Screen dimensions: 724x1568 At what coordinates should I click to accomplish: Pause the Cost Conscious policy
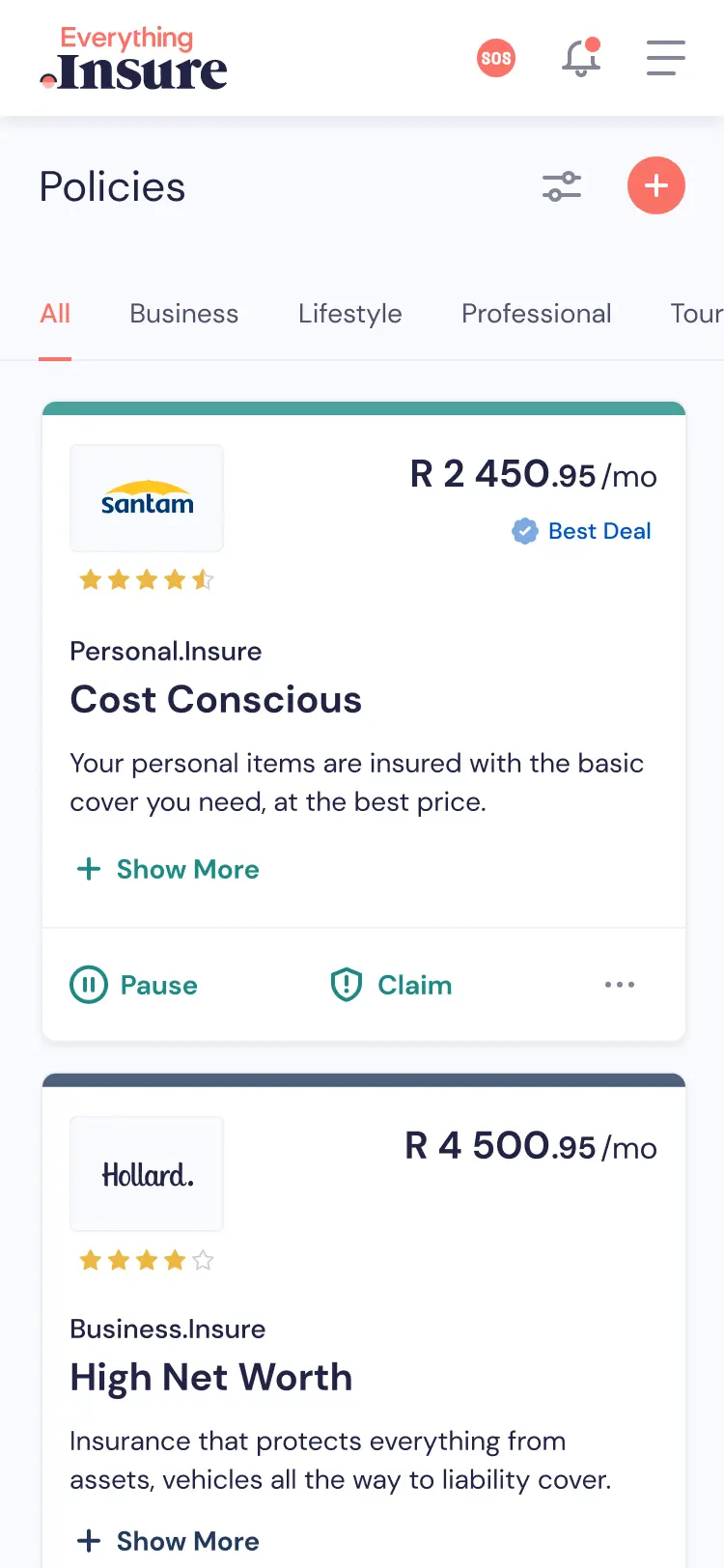(x=133, y=985)
